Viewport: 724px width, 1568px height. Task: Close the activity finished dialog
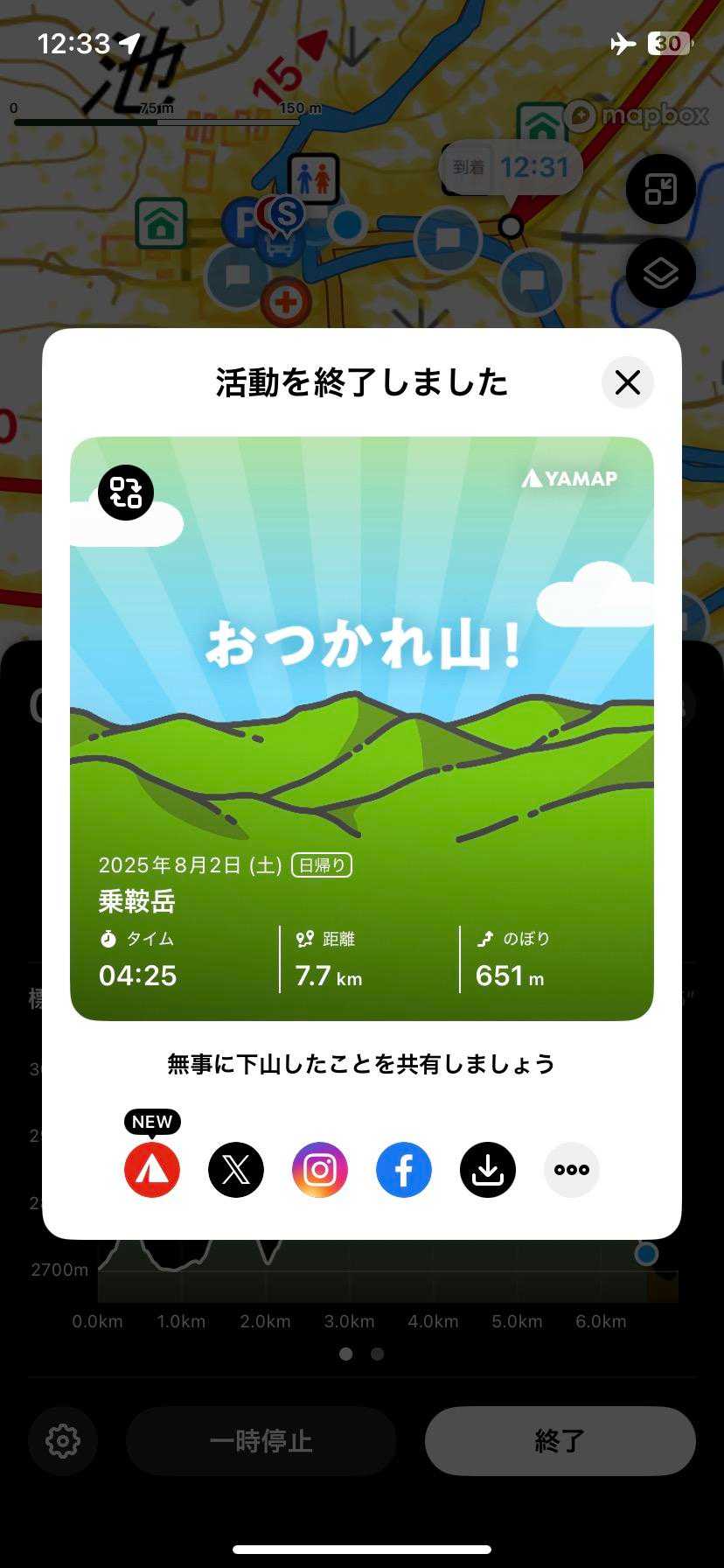627,382
